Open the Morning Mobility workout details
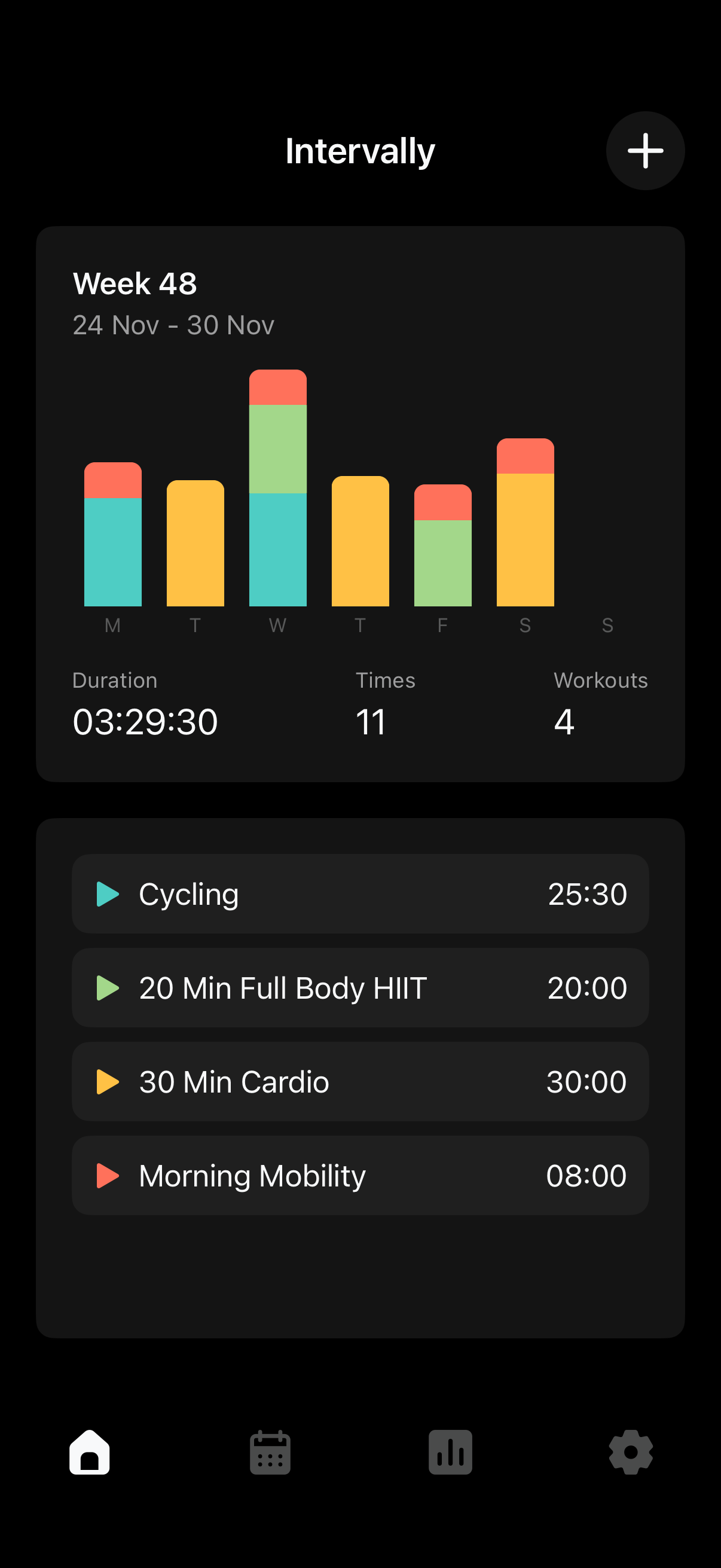This screenshot has height=1568, width=721. pos(361,1175)
